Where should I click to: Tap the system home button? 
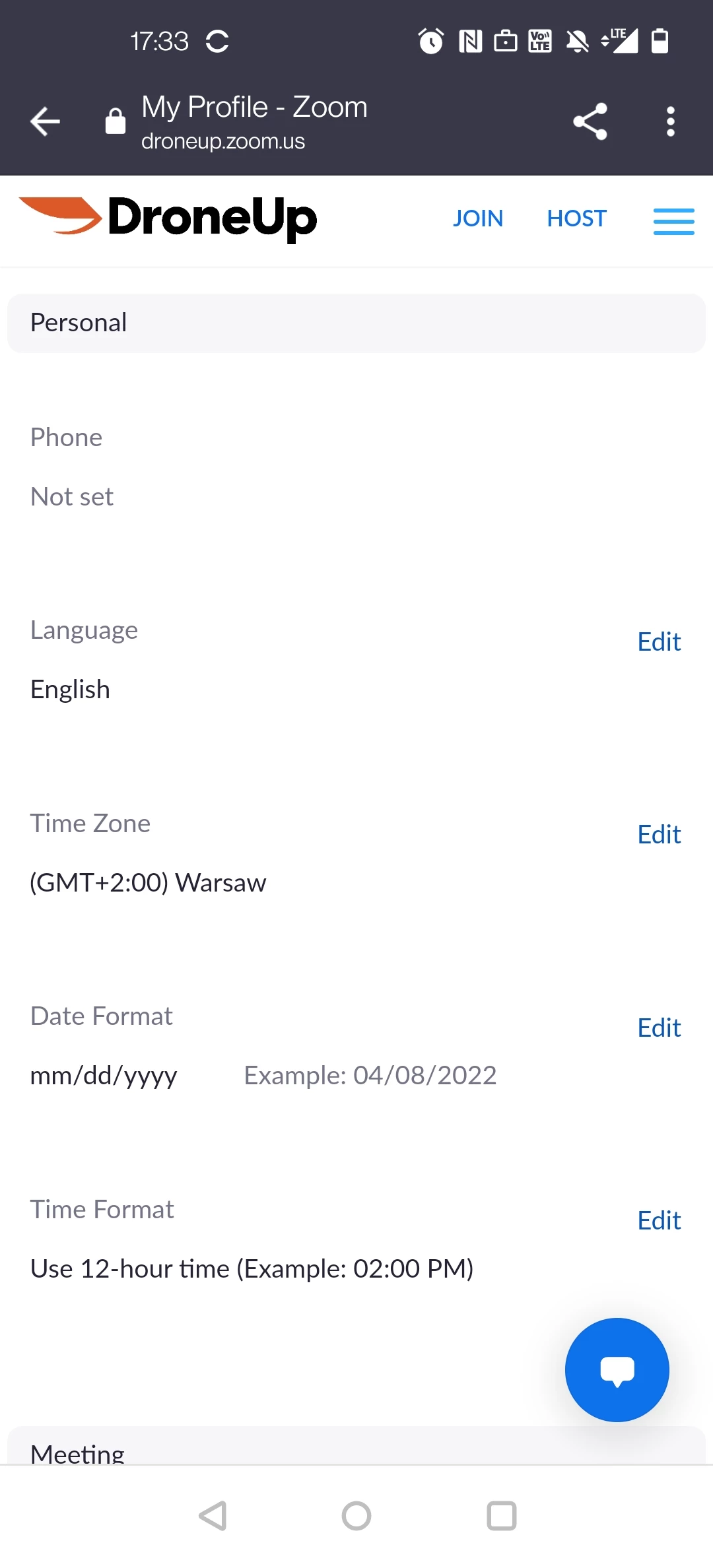356,1516
